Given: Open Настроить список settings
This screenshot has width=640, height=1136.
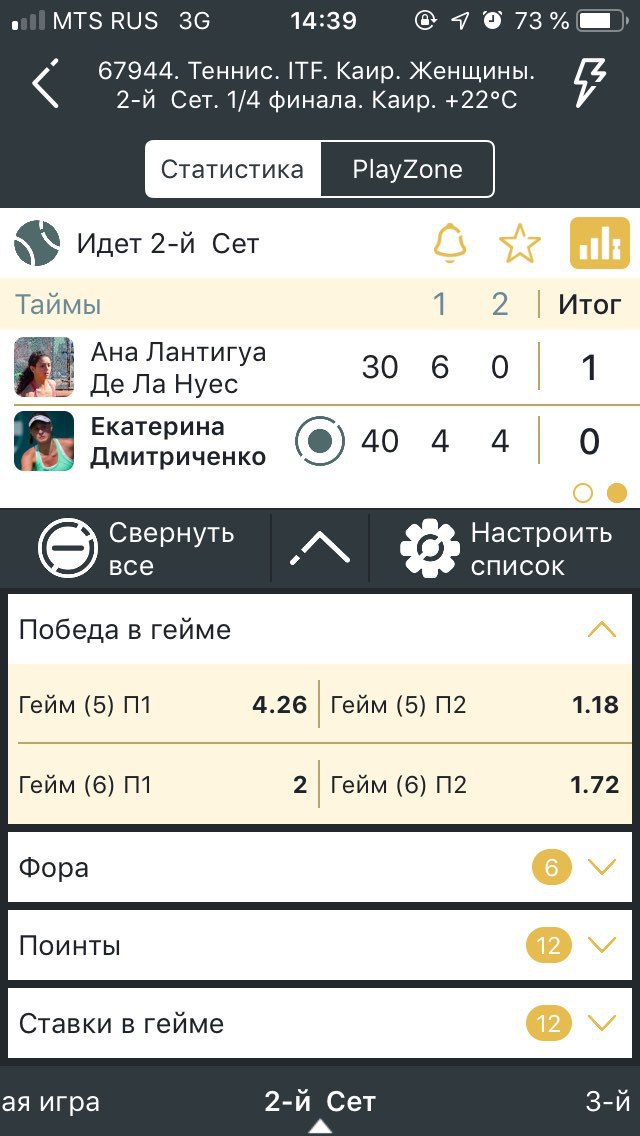Looking at the screenshot, I should pyautogui.click(x=506, y=548).
